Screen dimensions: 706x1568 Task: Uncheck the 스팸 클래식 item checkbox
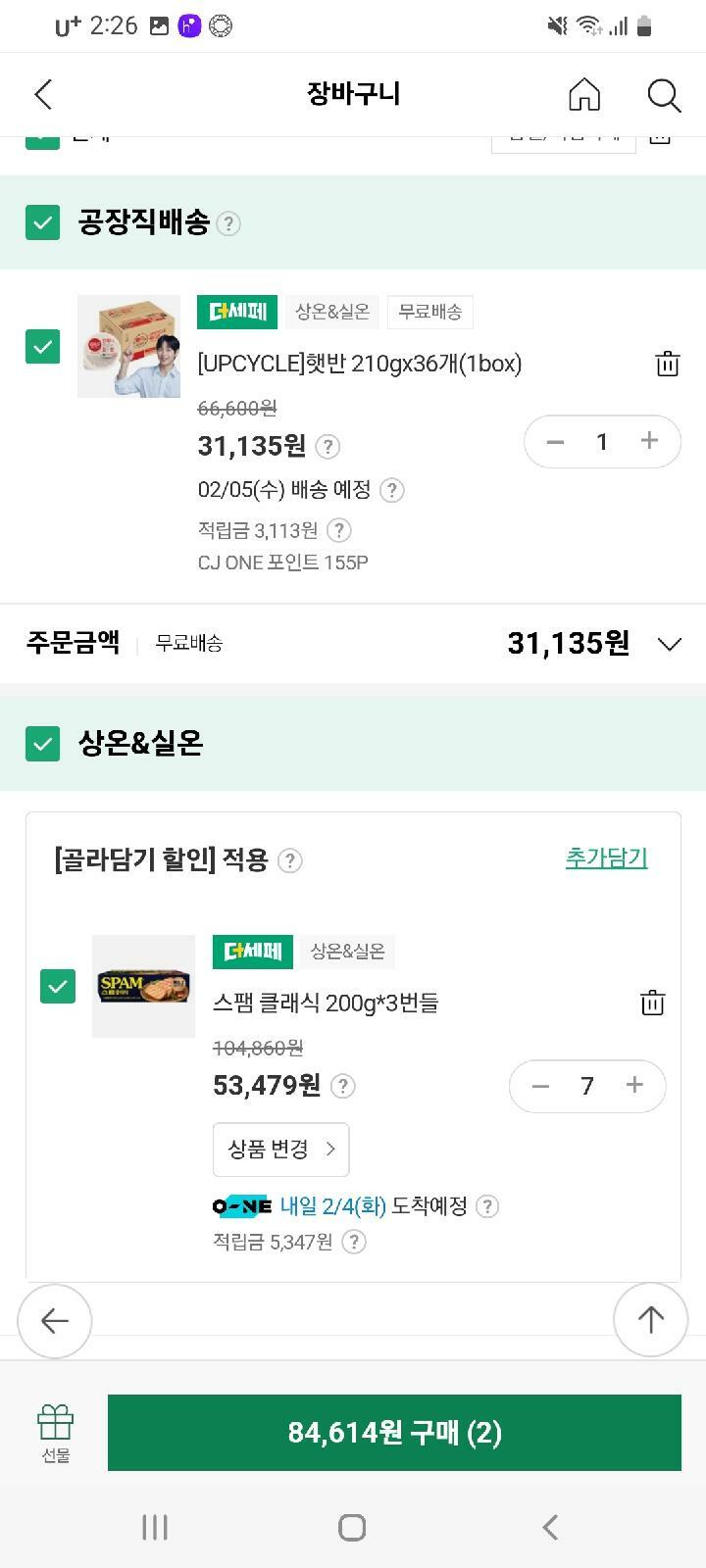[58, 986]
